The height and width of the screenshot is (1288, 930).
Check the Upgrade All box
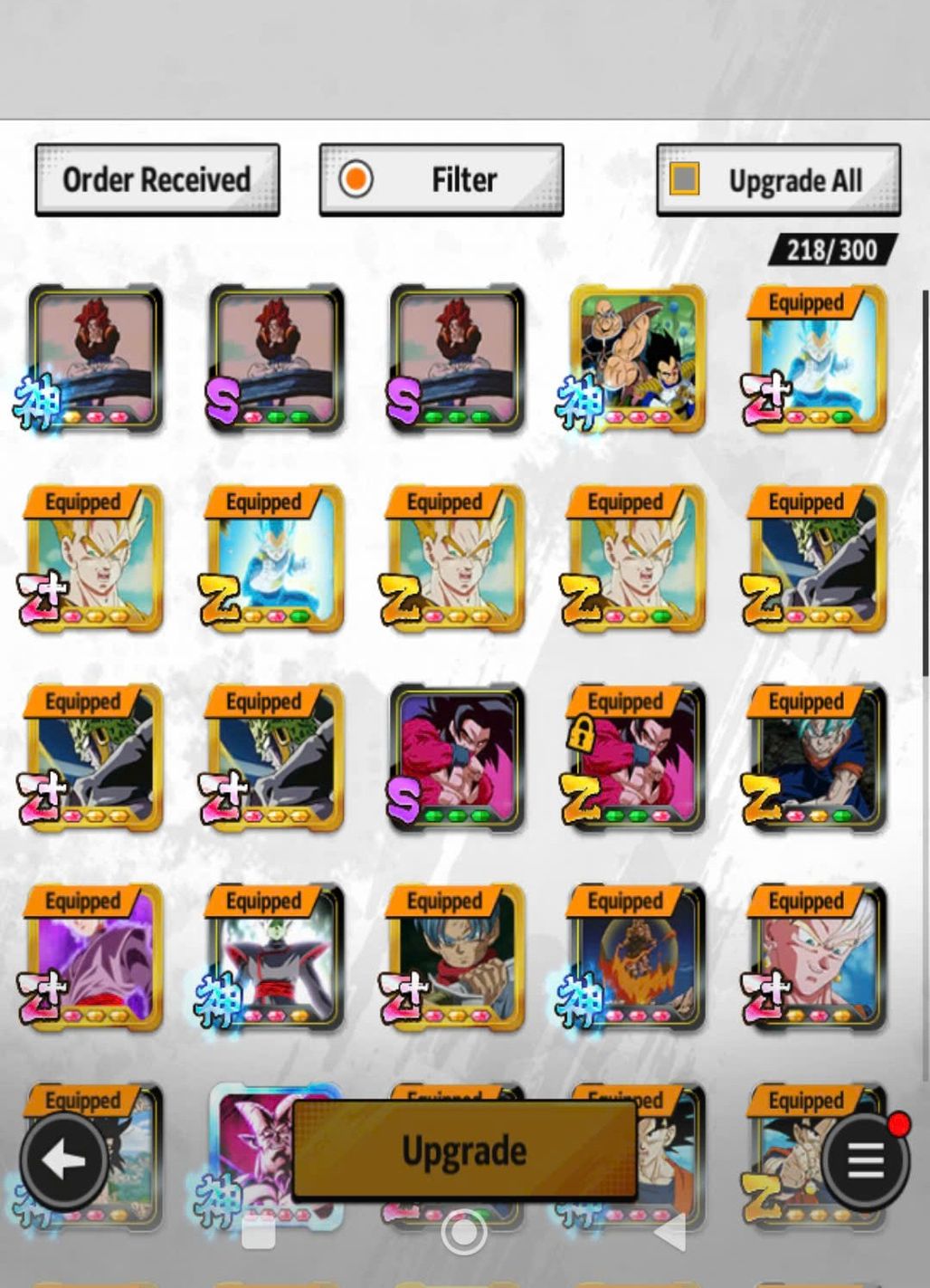coord(685,179)
